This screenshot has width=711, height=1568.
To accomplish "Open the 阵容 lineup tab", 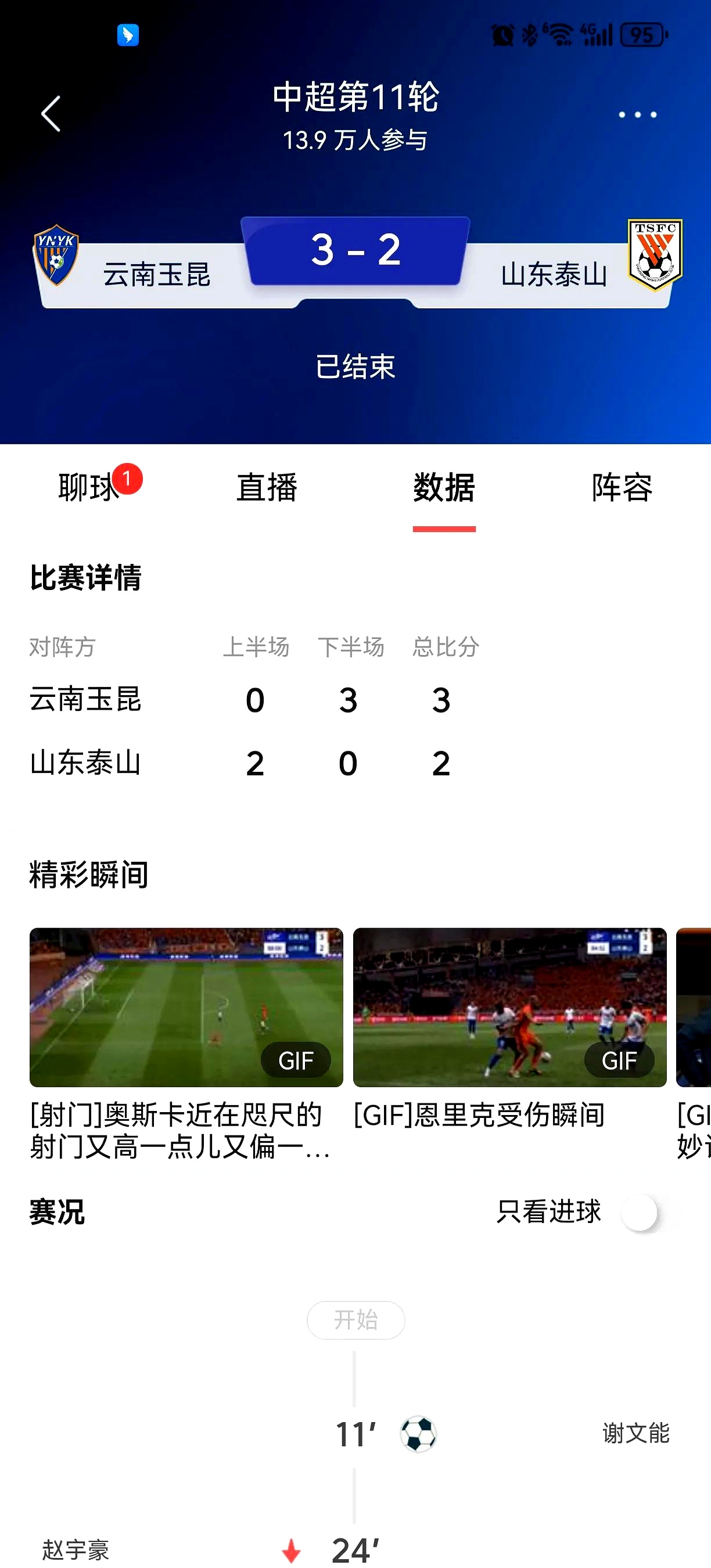I will [622, 488].
